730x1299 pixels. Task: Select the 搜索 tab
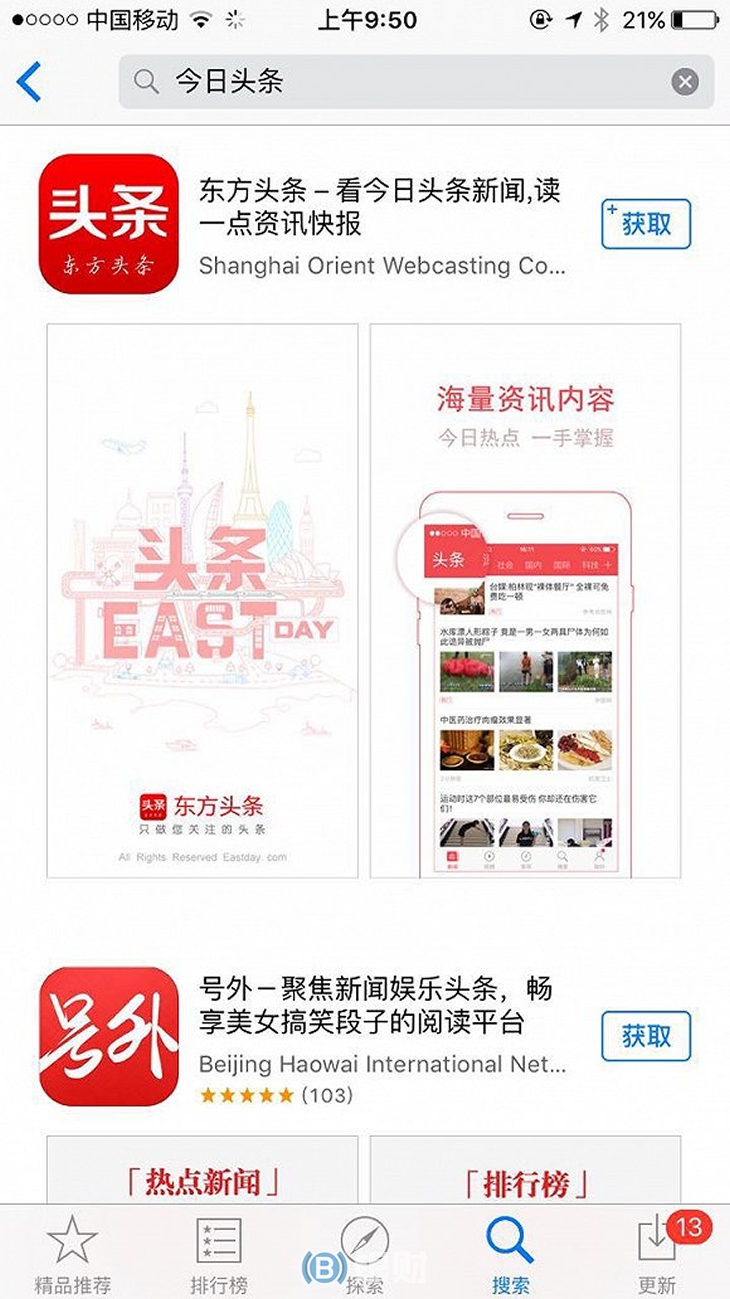point(510,1255)
